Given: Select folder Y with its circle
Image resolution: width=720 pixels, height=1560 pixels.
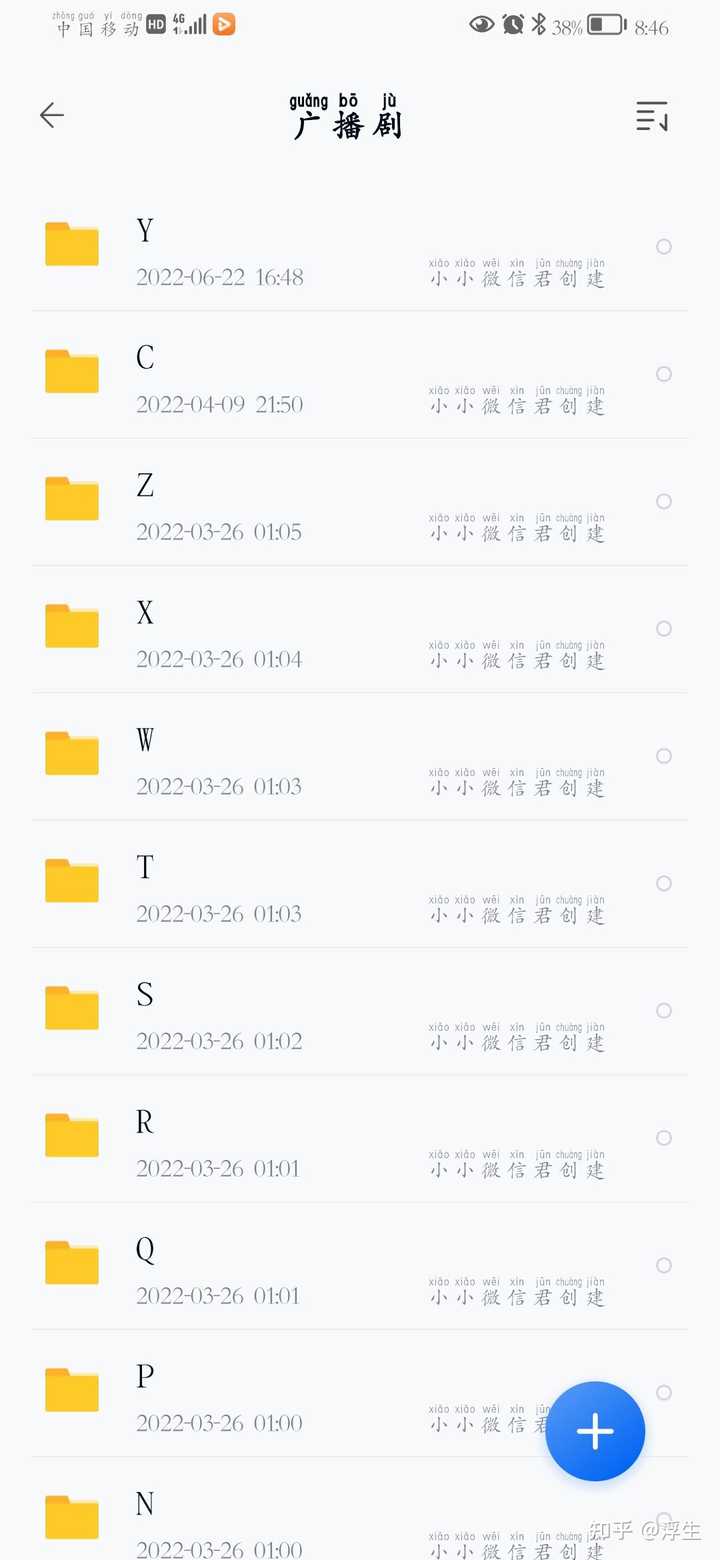Looking at the screenshot, I should click(x=664, y=247).
